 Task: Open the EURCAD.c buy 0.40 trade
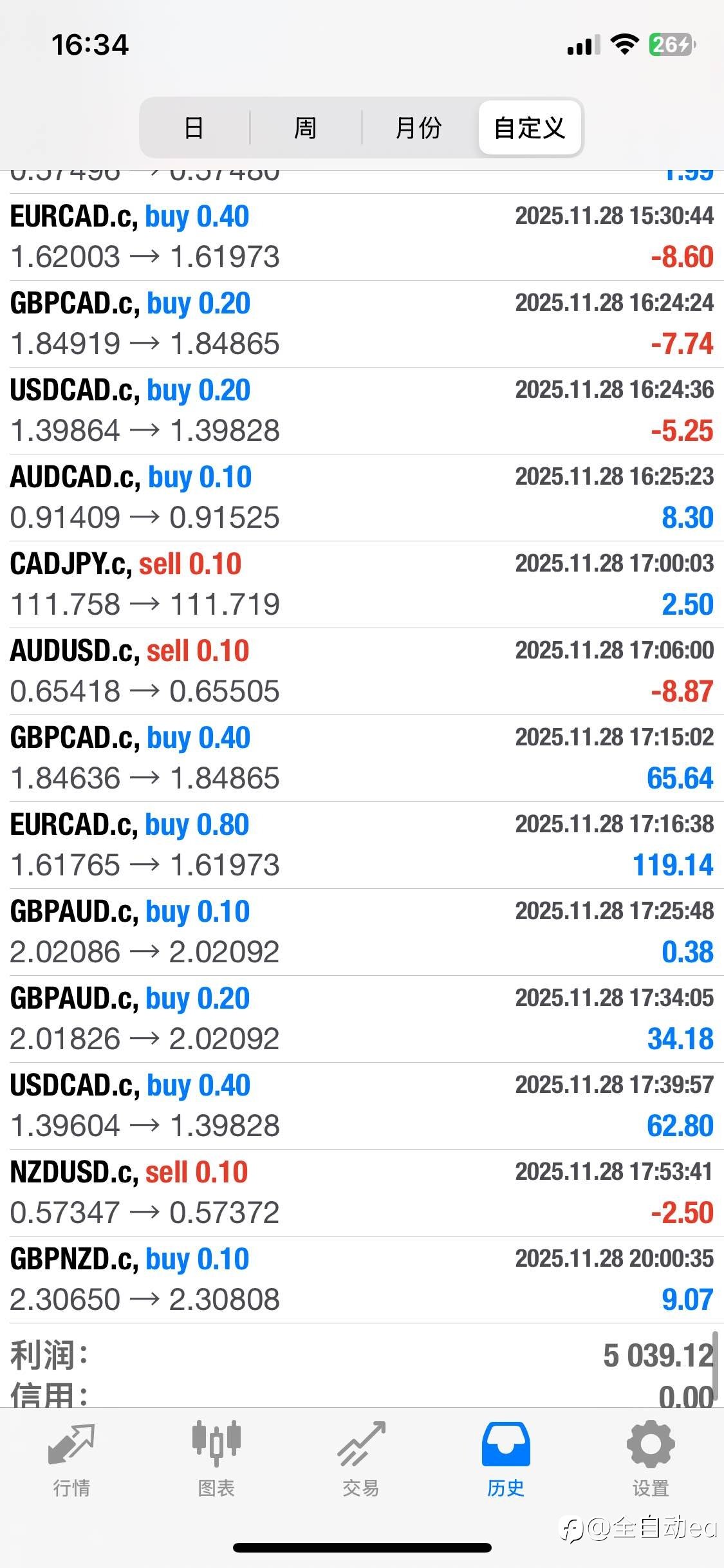pyautogui.click(x=362, y=237)
